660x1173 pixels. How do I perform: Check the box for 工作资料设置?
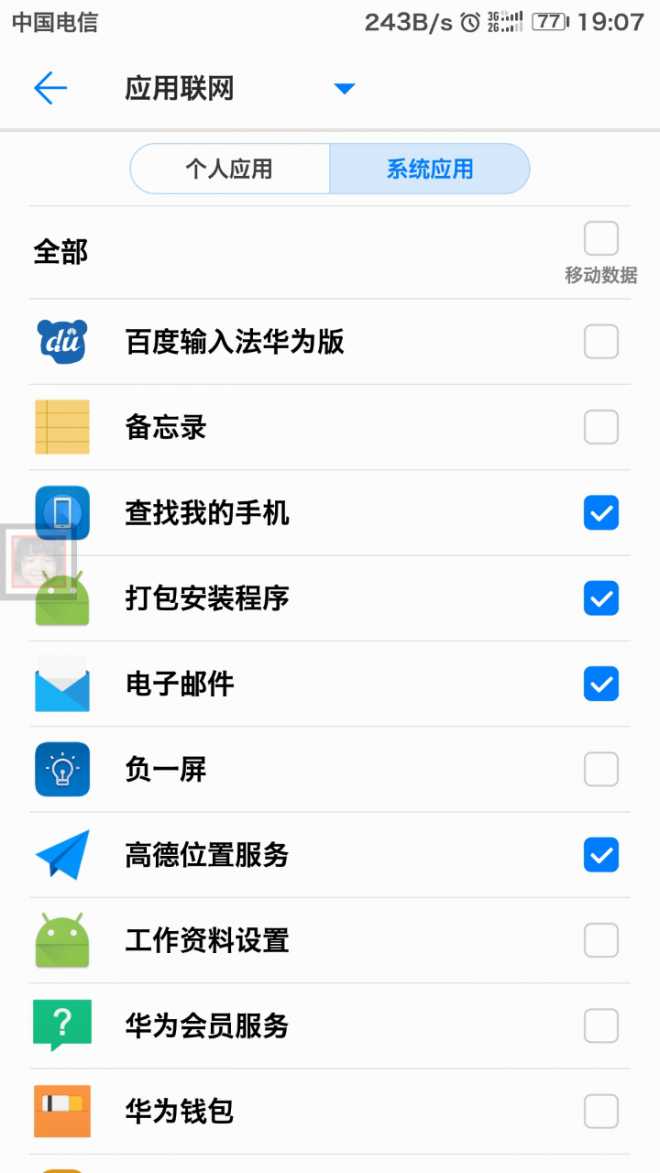[601, 940]
